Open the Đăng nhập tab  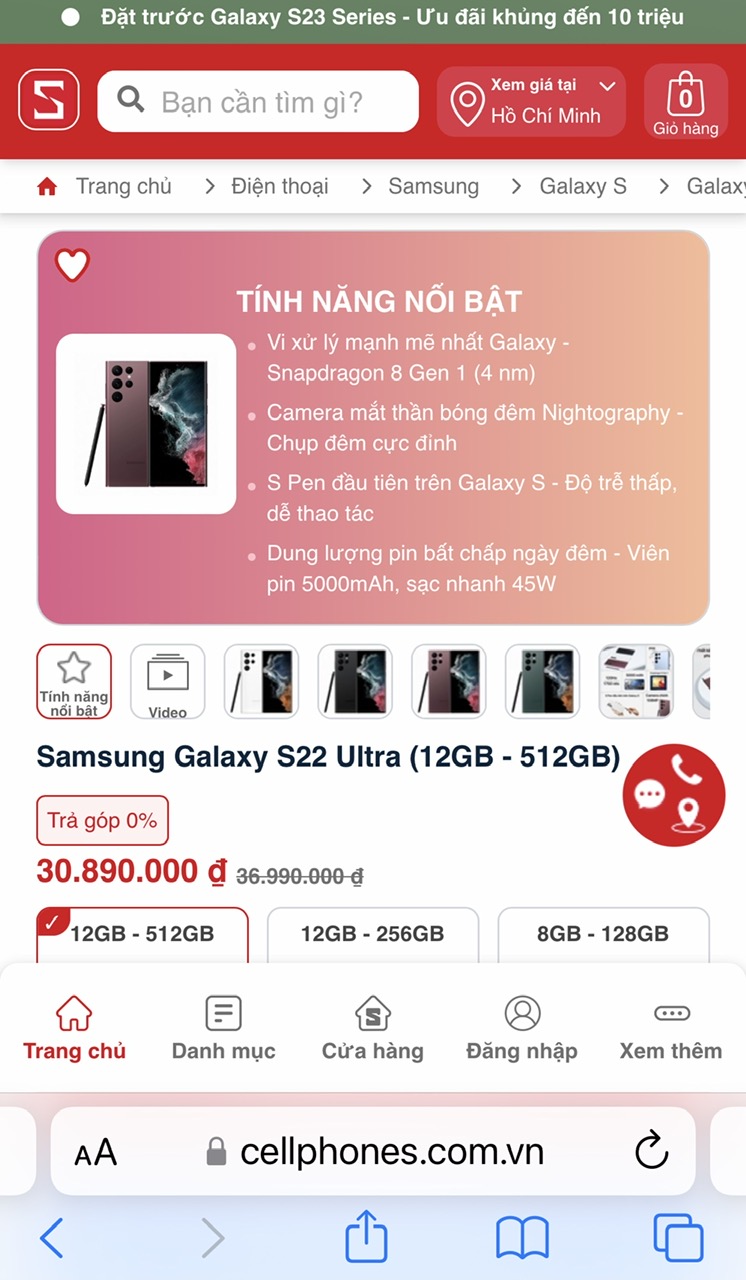coord(522,1028)
